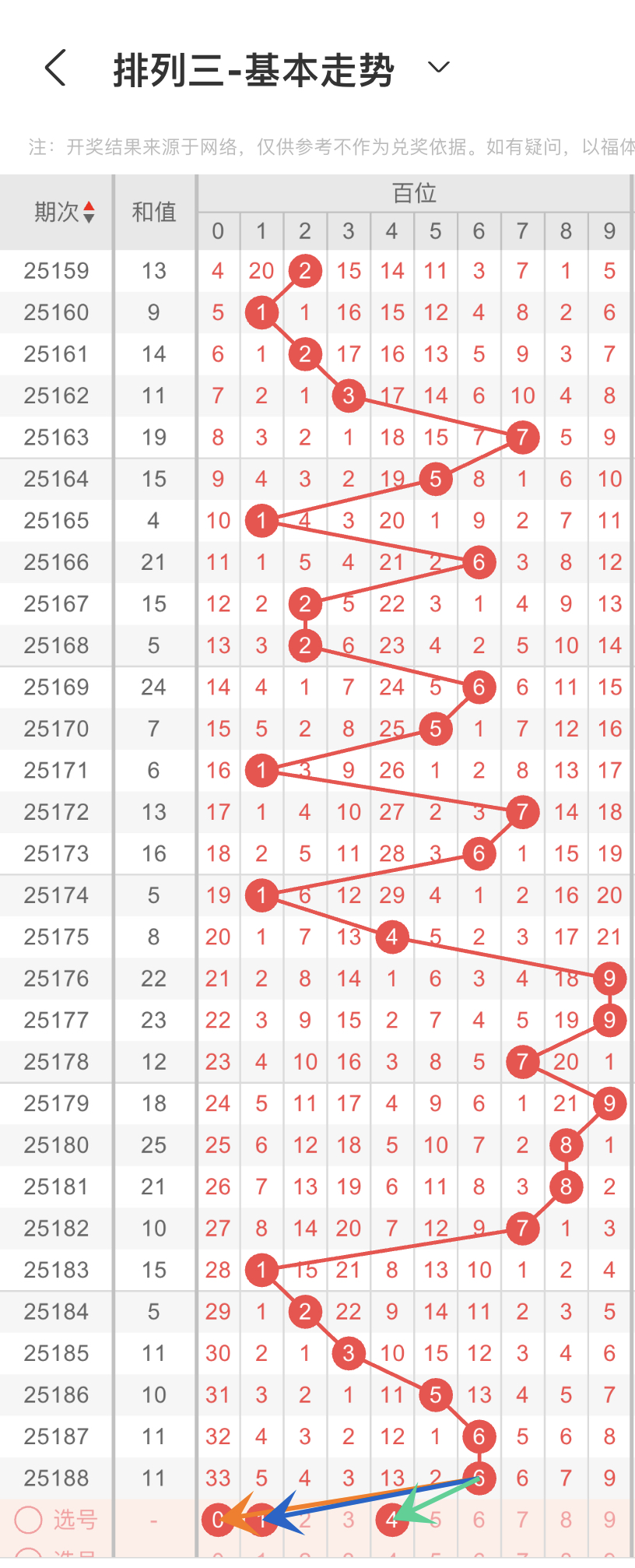Tap the 选号 row circle selector
635x1568 pixels.
pos(28,1519)
